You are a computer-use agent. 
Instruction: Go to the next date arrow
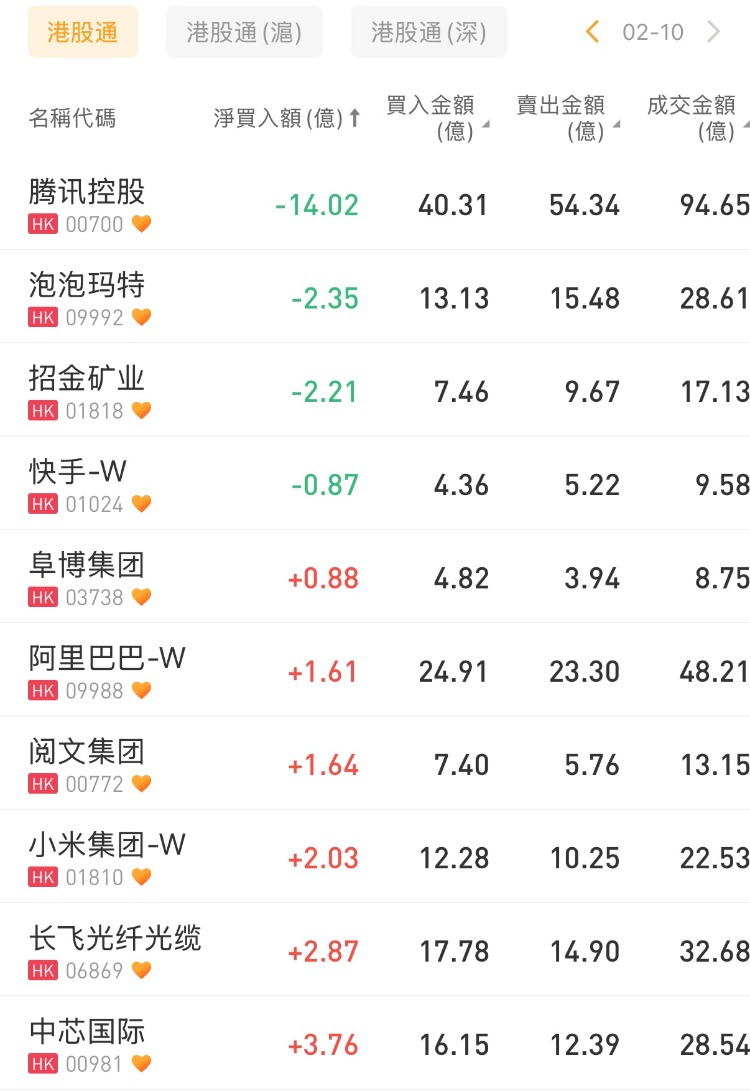(713, 32)
